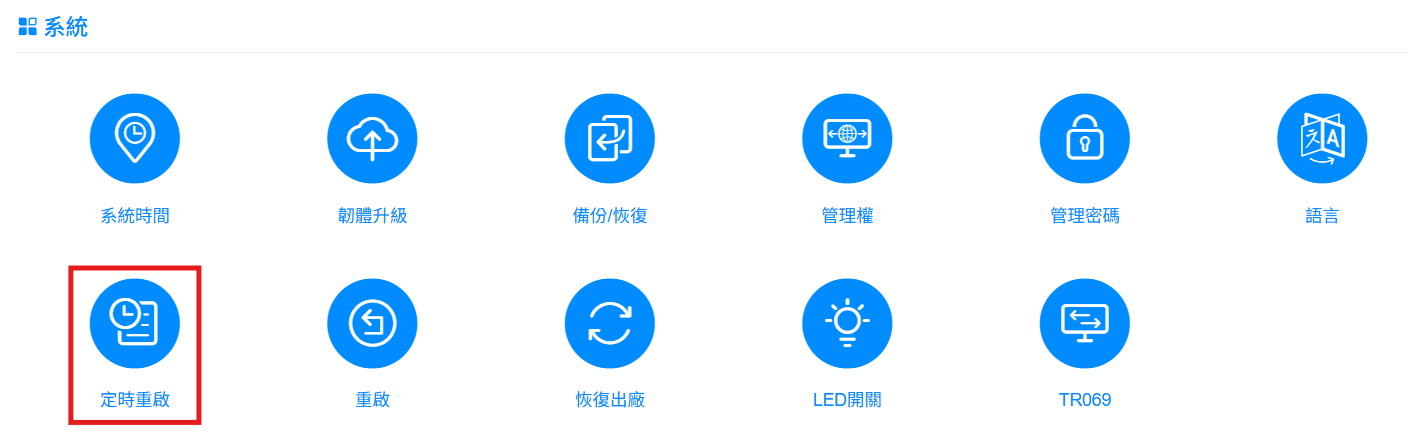Open the 系統時間 system time settings
This screenshot has width=1408, height=437.
point(135,139)
